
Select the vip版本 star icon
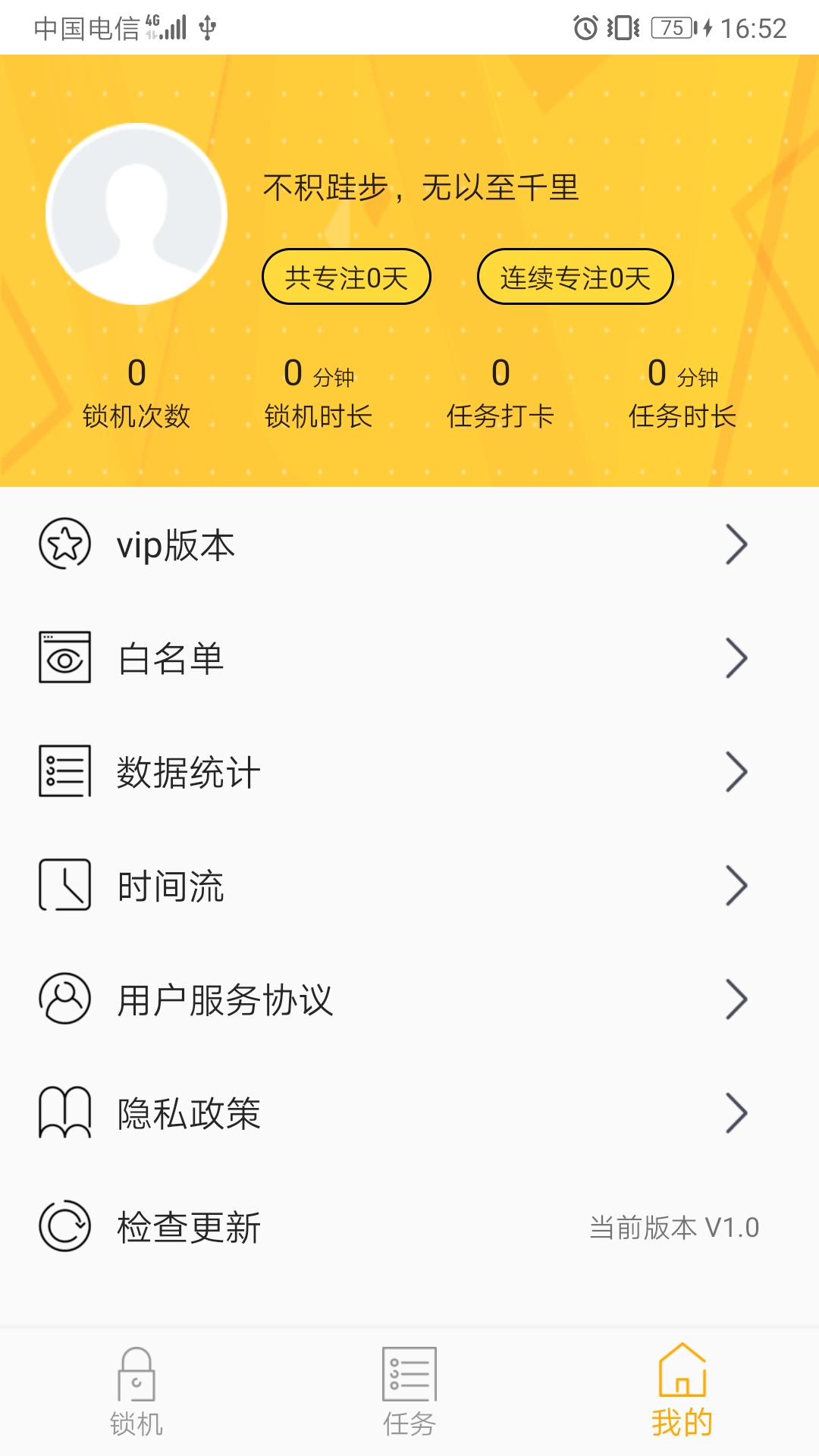tap(64, 543)
